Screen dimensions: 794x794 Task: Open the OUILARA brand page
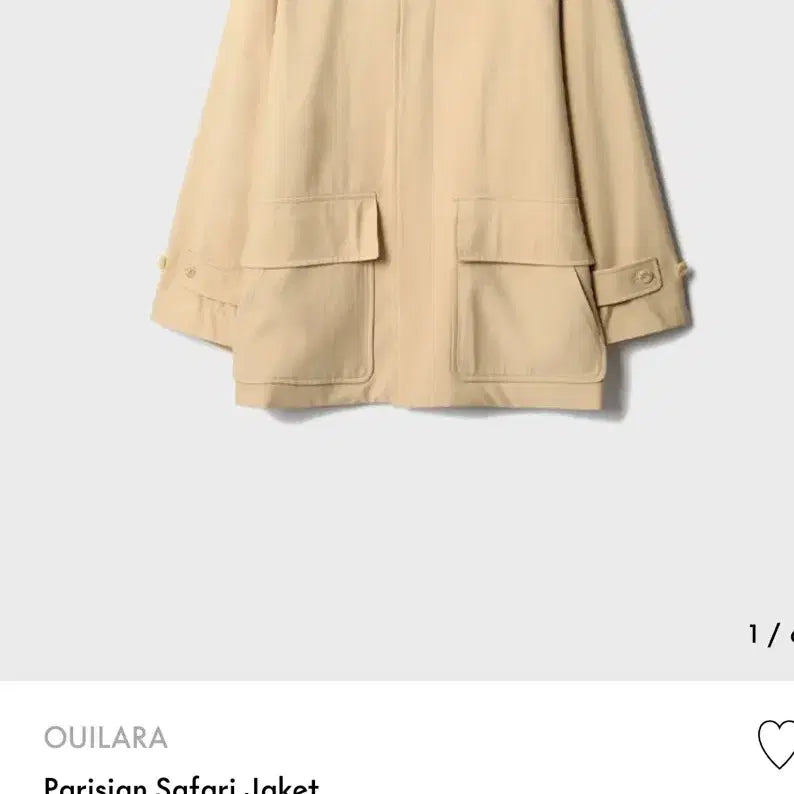(106, 738)
